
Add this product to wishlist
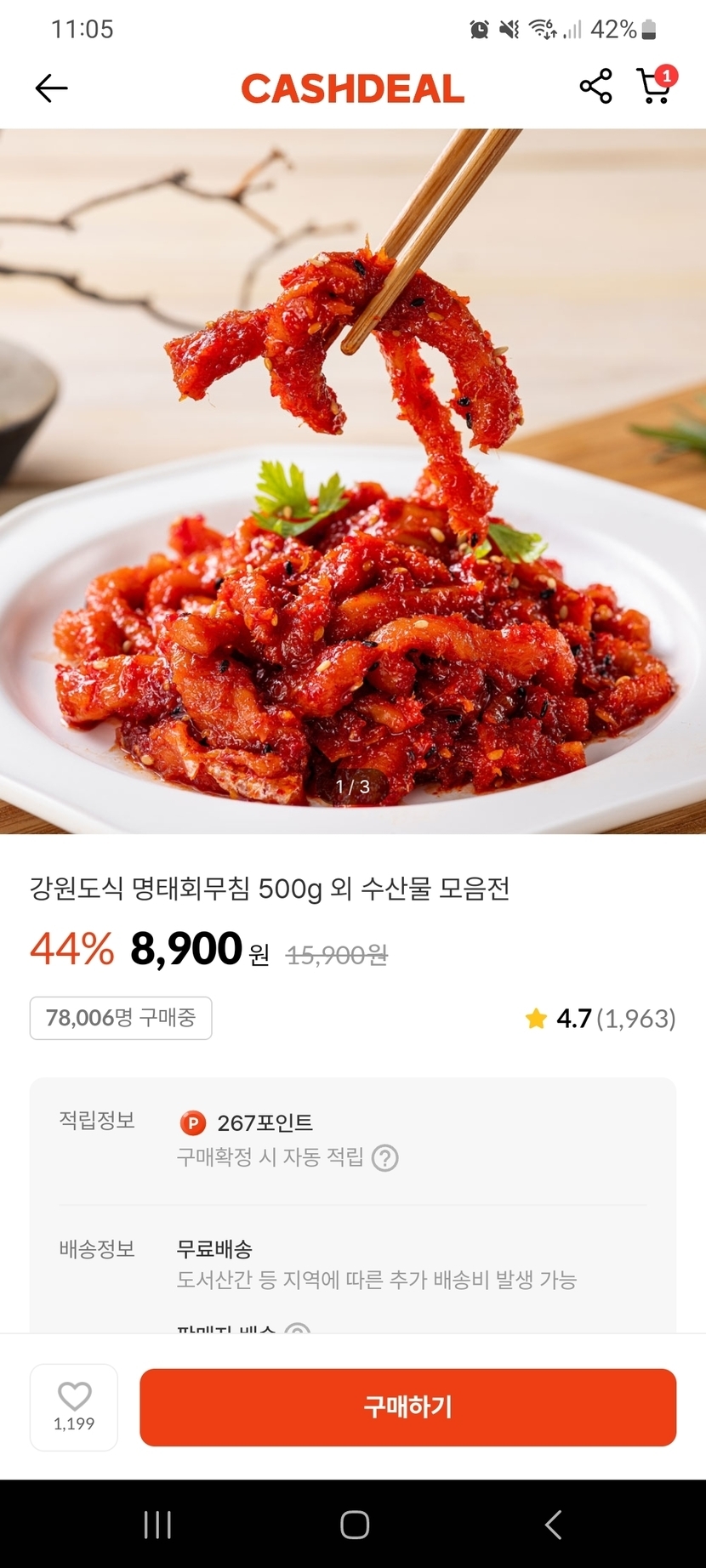(x=74, y=1407)
